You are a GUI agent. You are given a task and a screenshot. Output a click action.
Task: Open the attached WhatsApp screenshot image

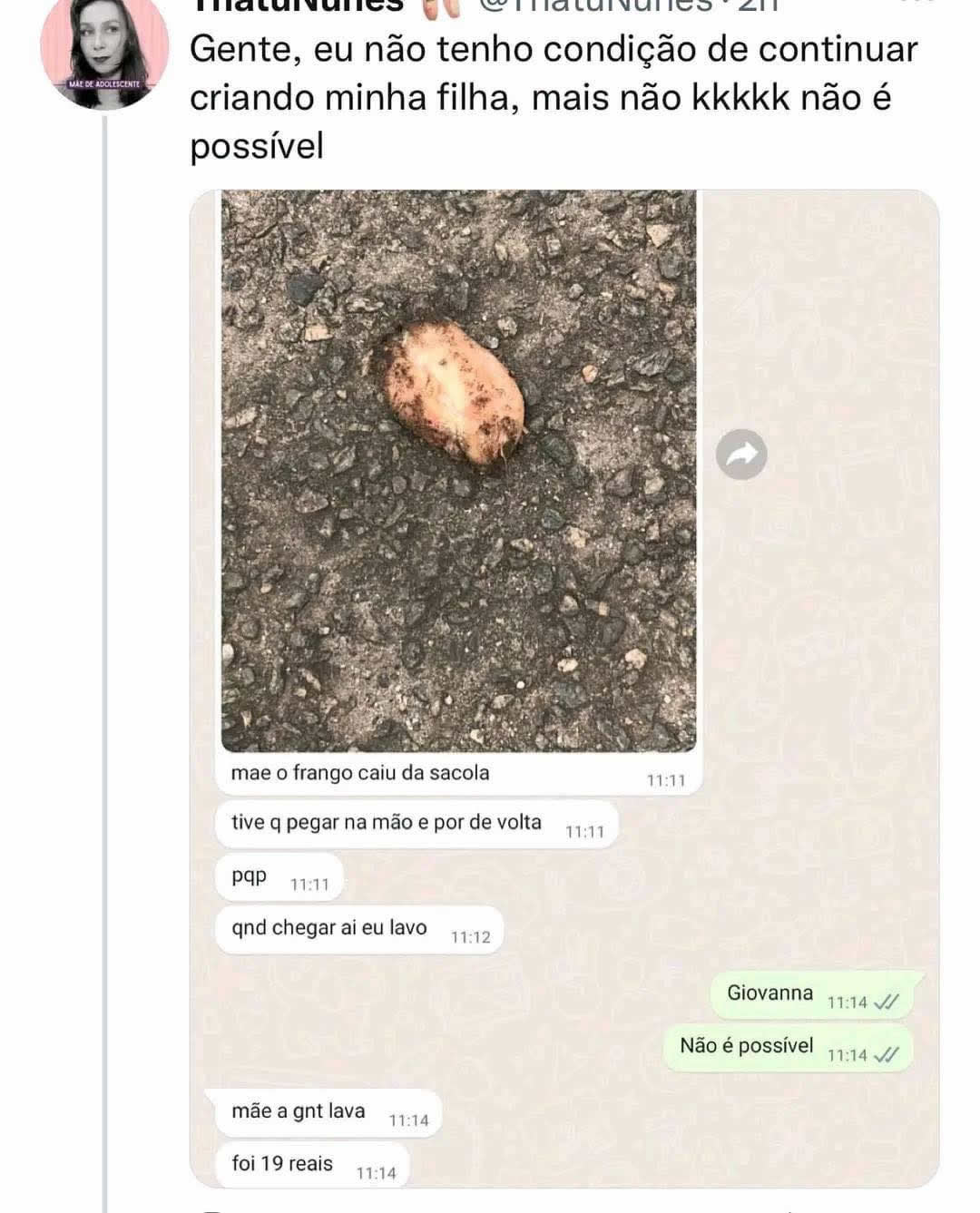click(563, 688)
